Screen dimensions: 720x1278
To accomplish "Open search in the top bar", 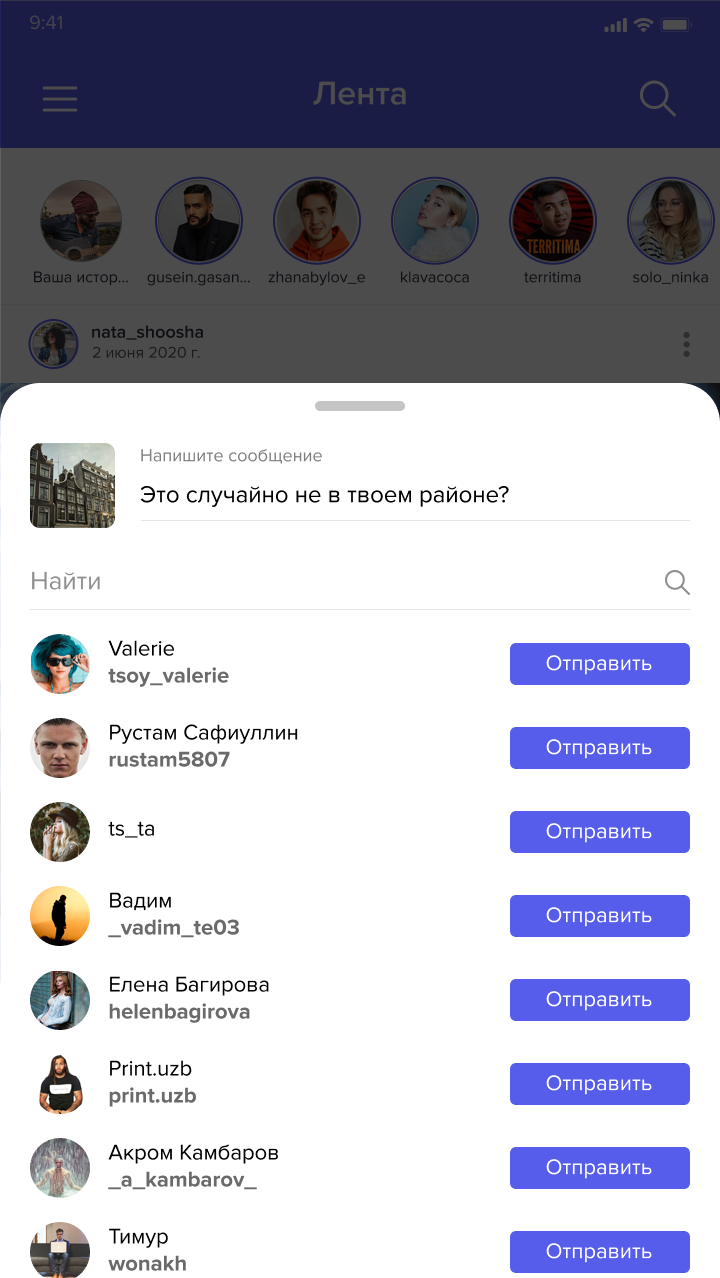I will click(657, 98).
